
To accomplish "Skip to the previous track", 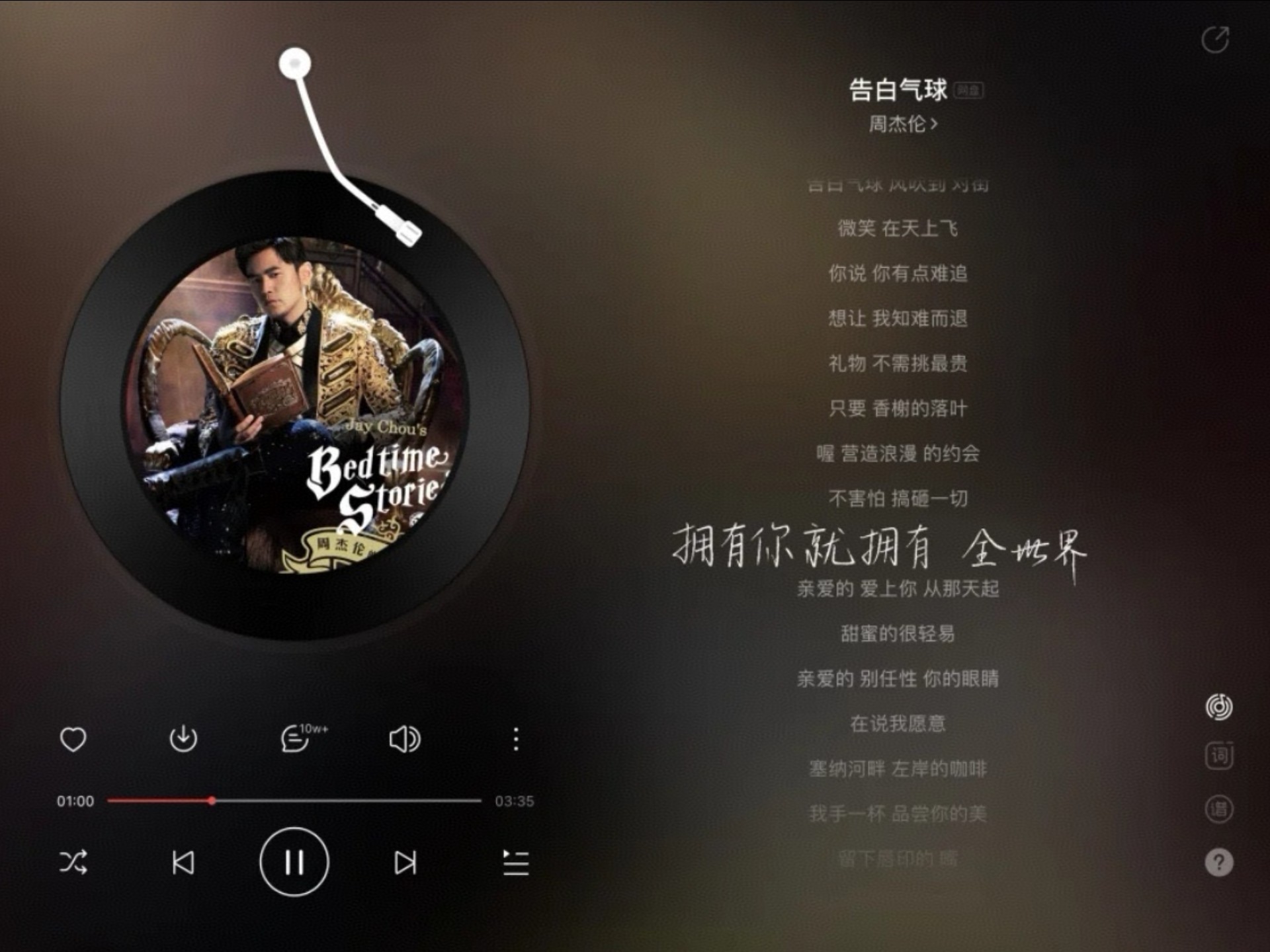I will point(183,862).
